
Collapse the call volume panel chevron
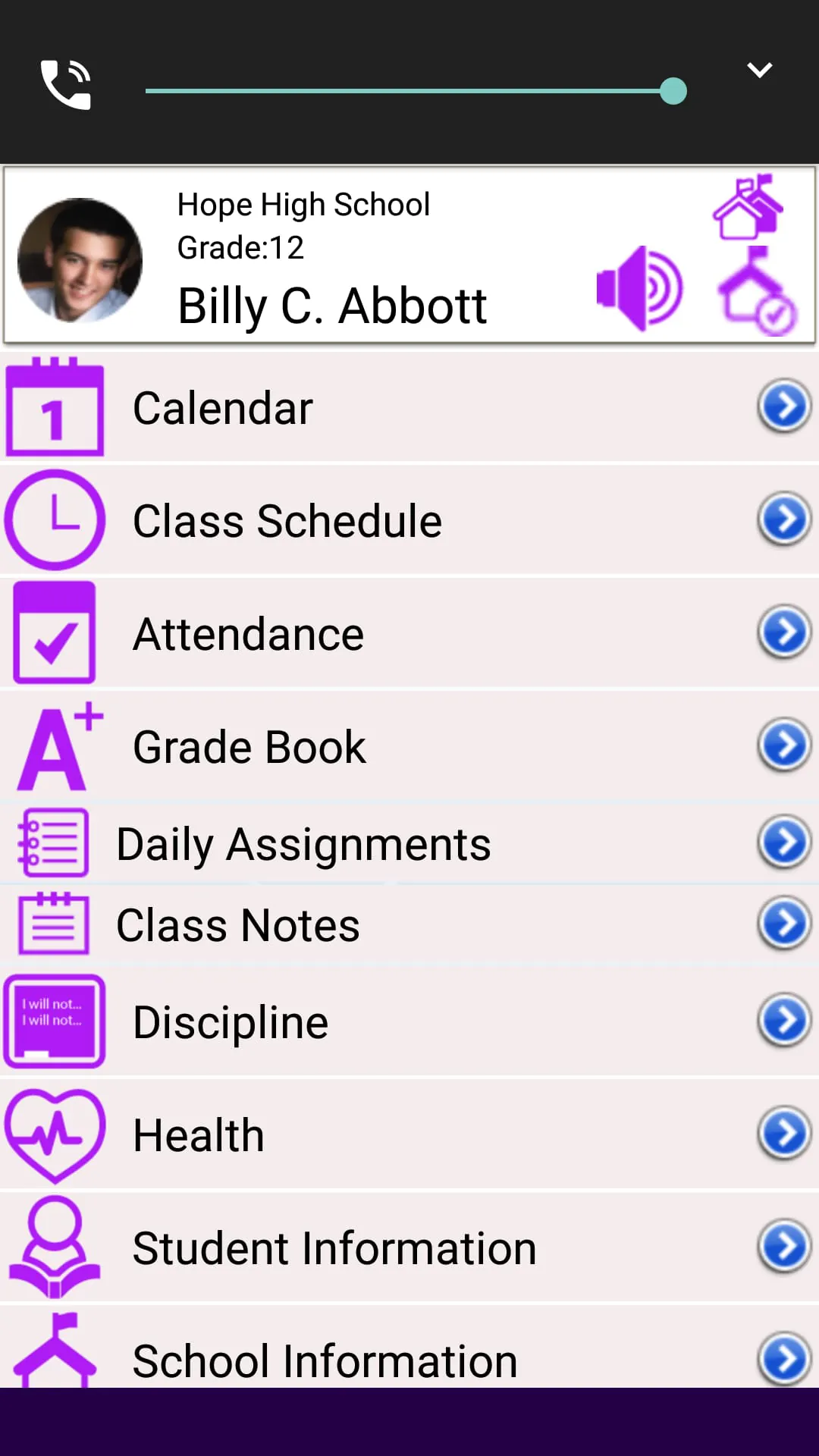pyautogui.click(x=759, y=71)
